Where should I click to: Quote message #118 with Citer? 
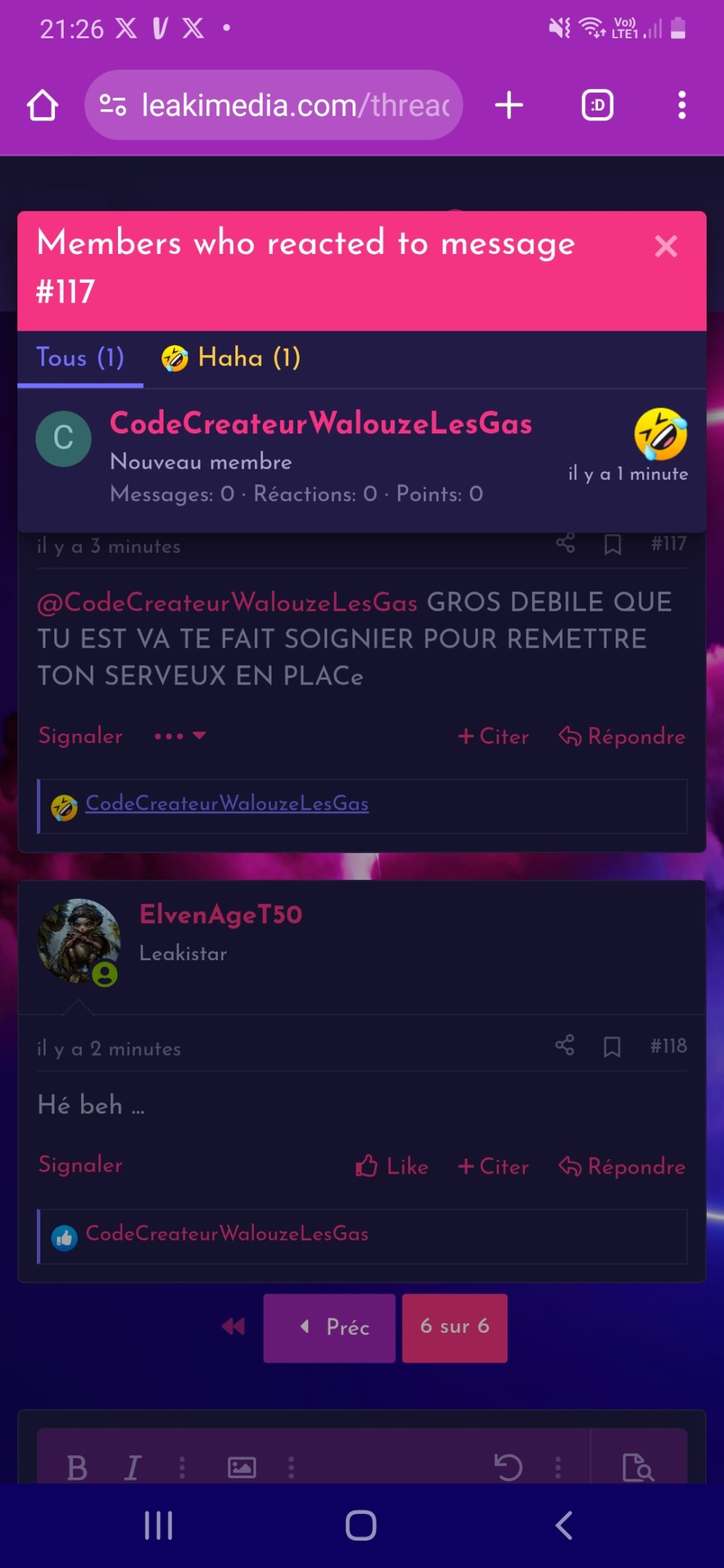pyautogui.click(x=493, y=1166)
